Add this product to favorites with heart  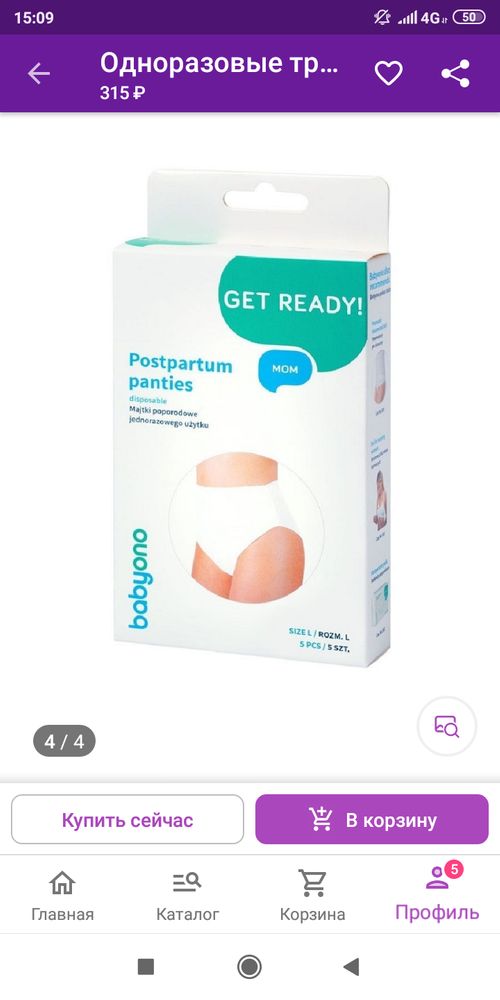point(388,74)
